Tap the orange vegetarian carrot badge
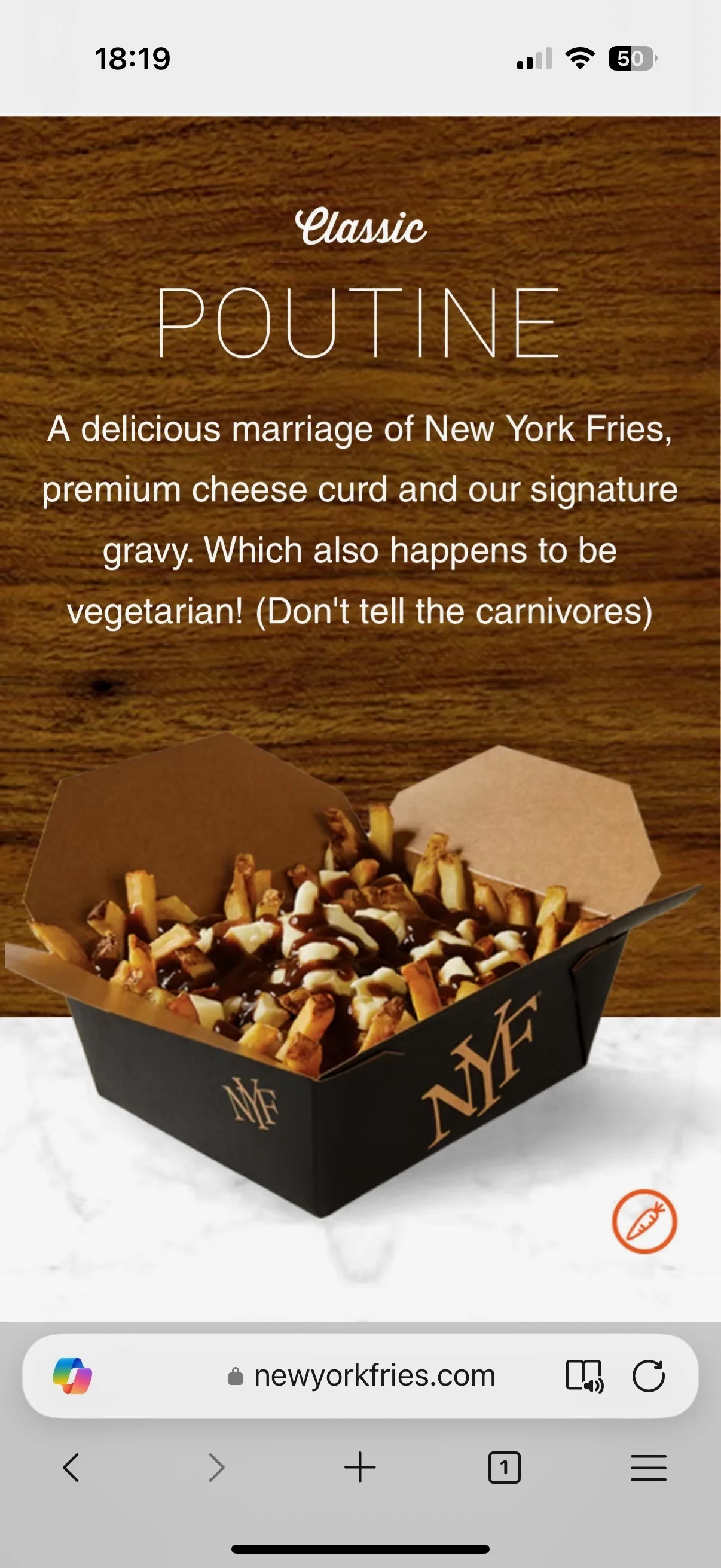The height and width of the screenshot is (1568, 721). (x=644, y=1221)
